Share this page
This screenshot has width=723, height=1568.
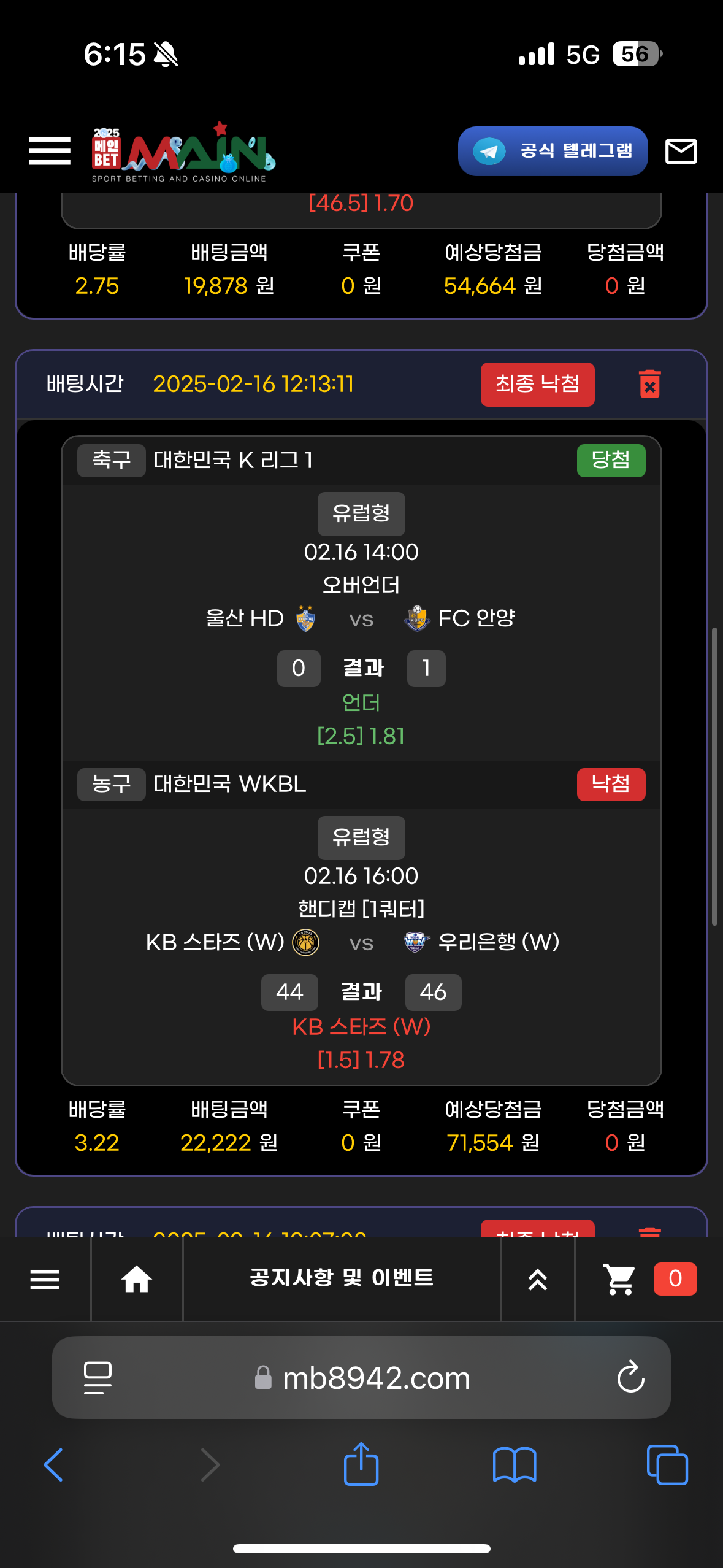[x=361, y=1464]
